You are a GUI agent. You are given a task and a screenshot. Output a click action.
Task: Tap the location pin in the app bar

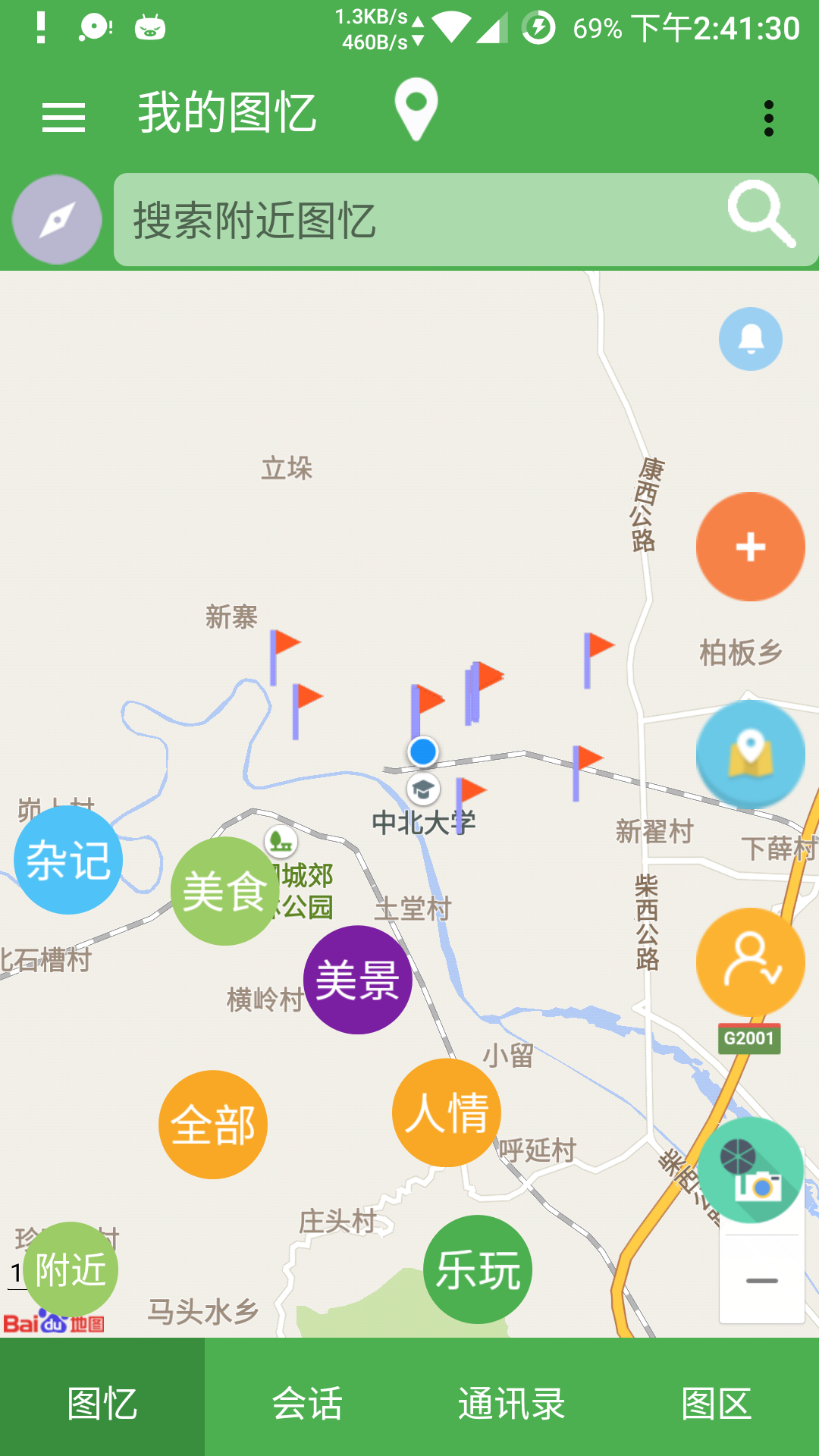416,110
